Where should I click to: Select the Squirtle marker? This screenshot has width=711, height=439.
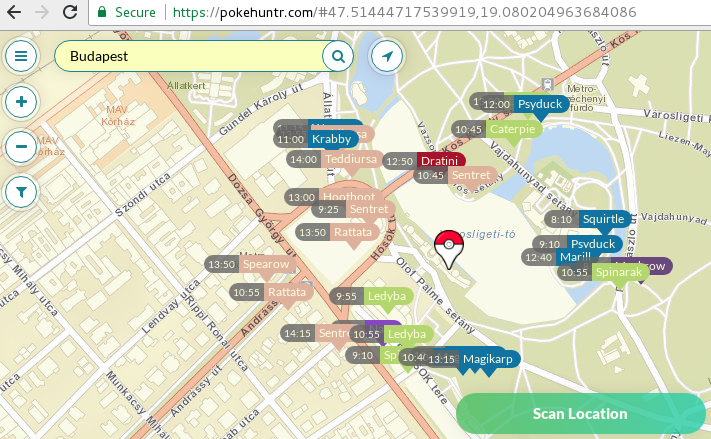[x=603, y=219]
